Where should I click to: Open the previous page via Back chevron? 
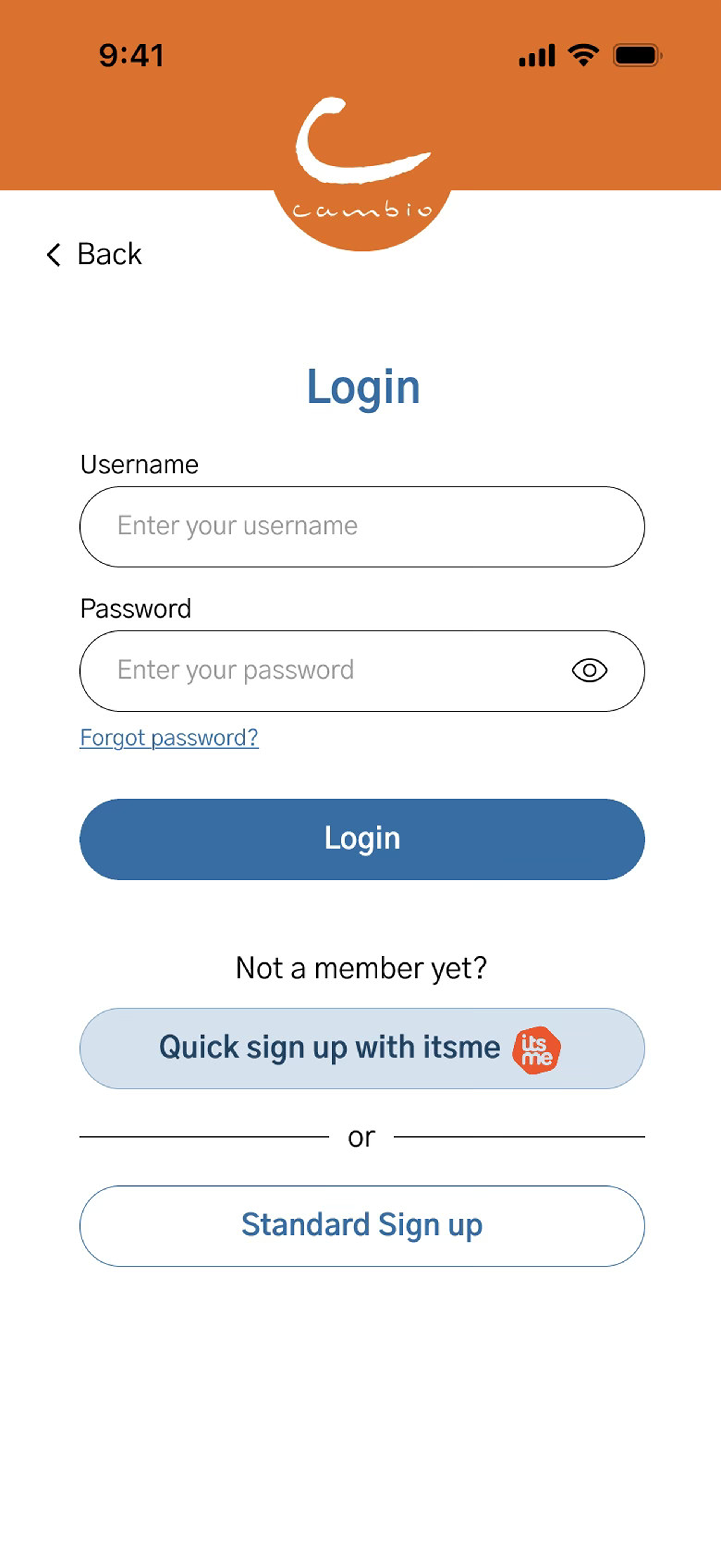point(53,255)
